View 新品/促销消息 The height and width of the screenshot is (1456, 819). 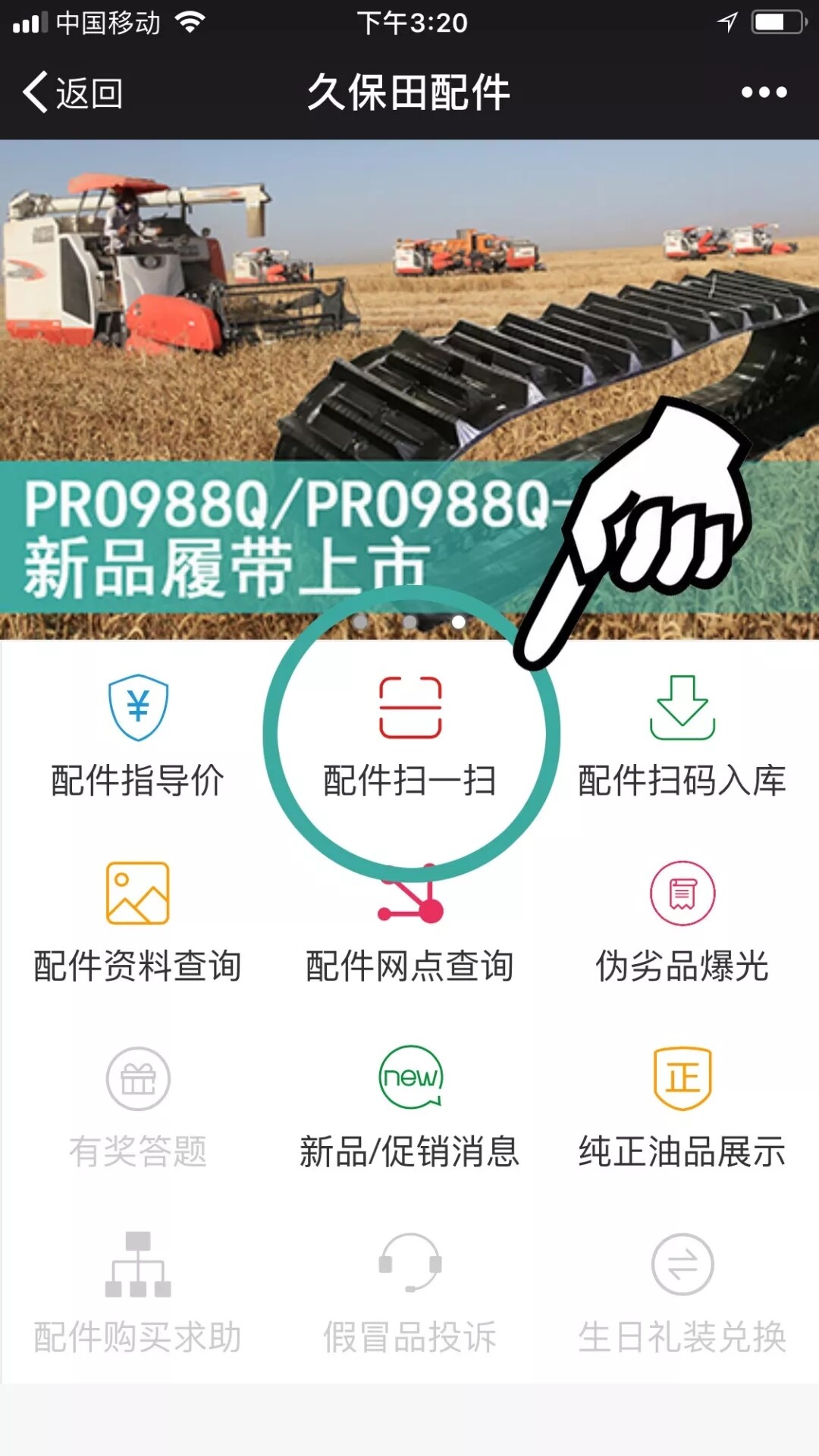pyautogui.click(x=410, y=1108)
